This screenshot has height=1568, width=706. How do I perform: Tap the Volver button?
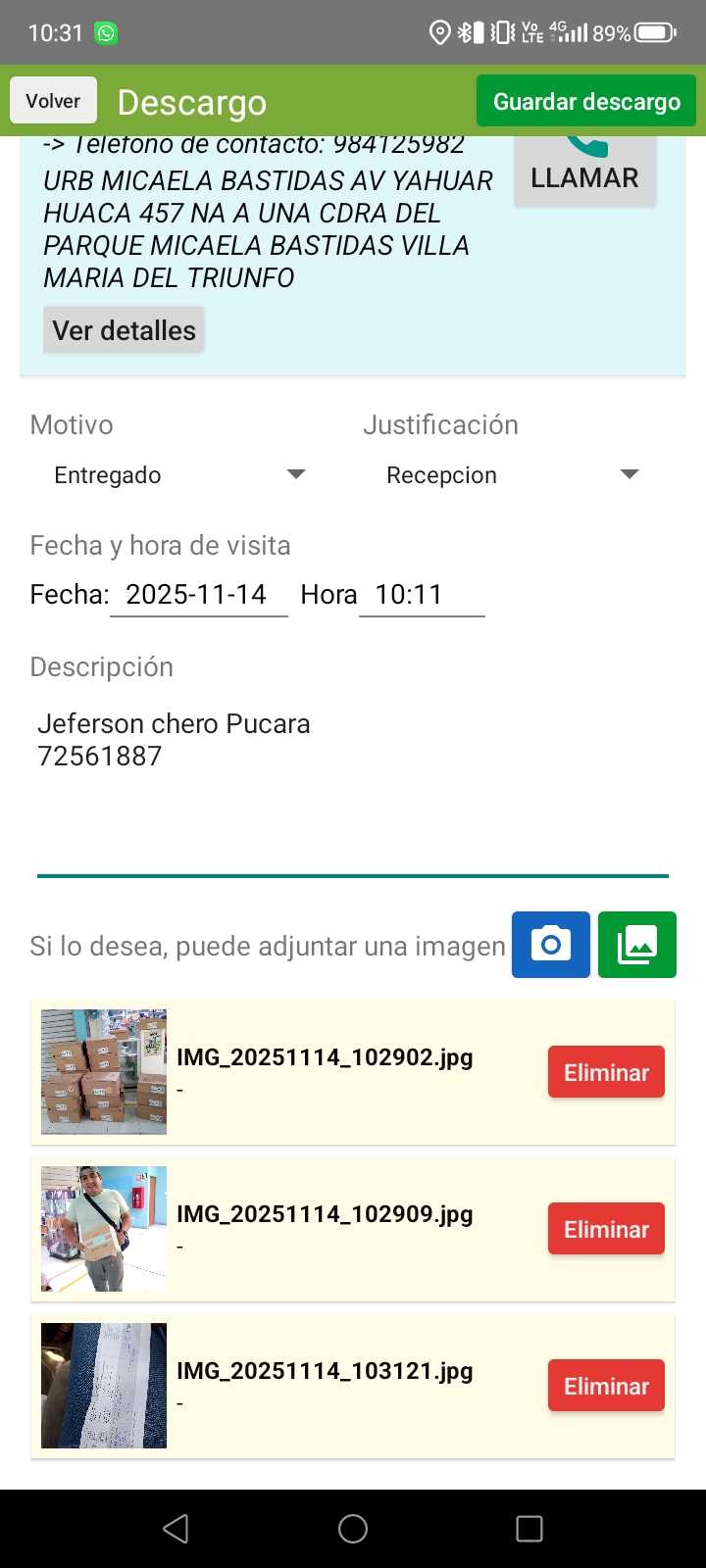pyautogui.click(x=53, y=101)
